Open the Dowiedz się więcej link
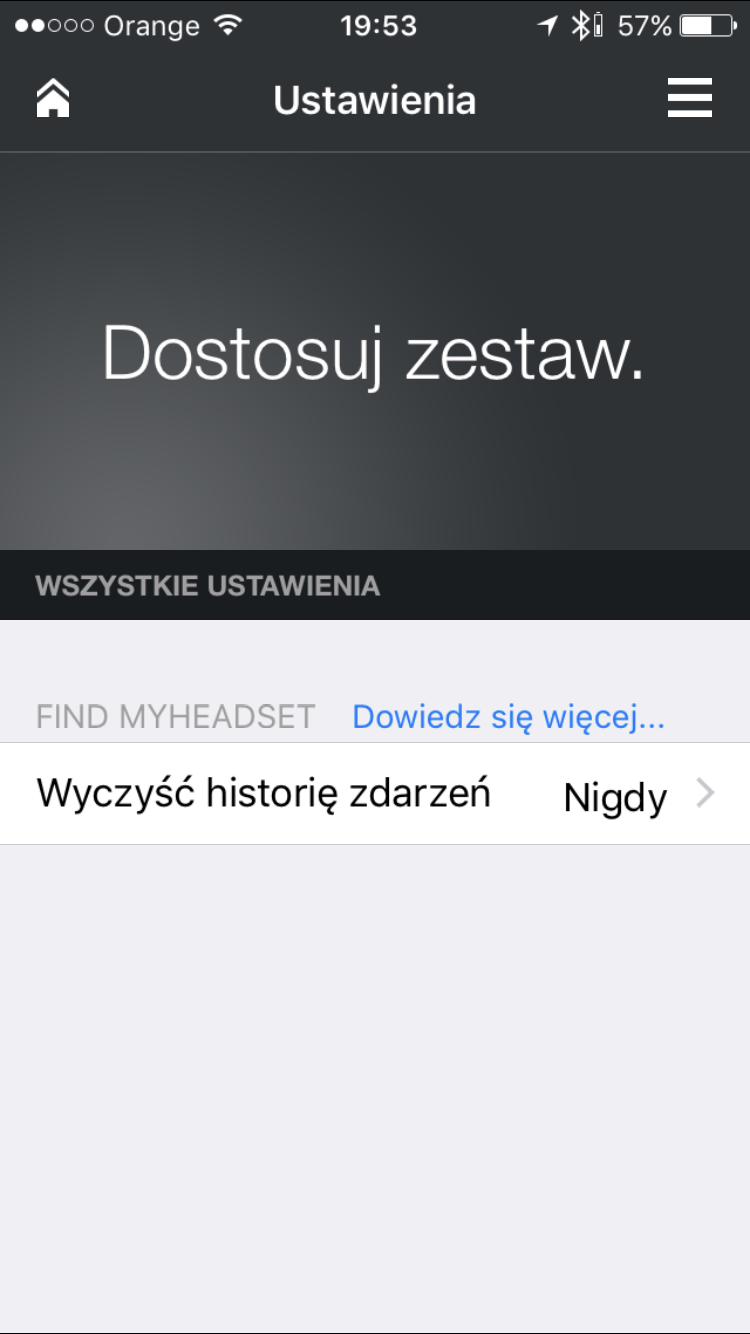The width and height of the screenshot is (750, 1334). 508,717
